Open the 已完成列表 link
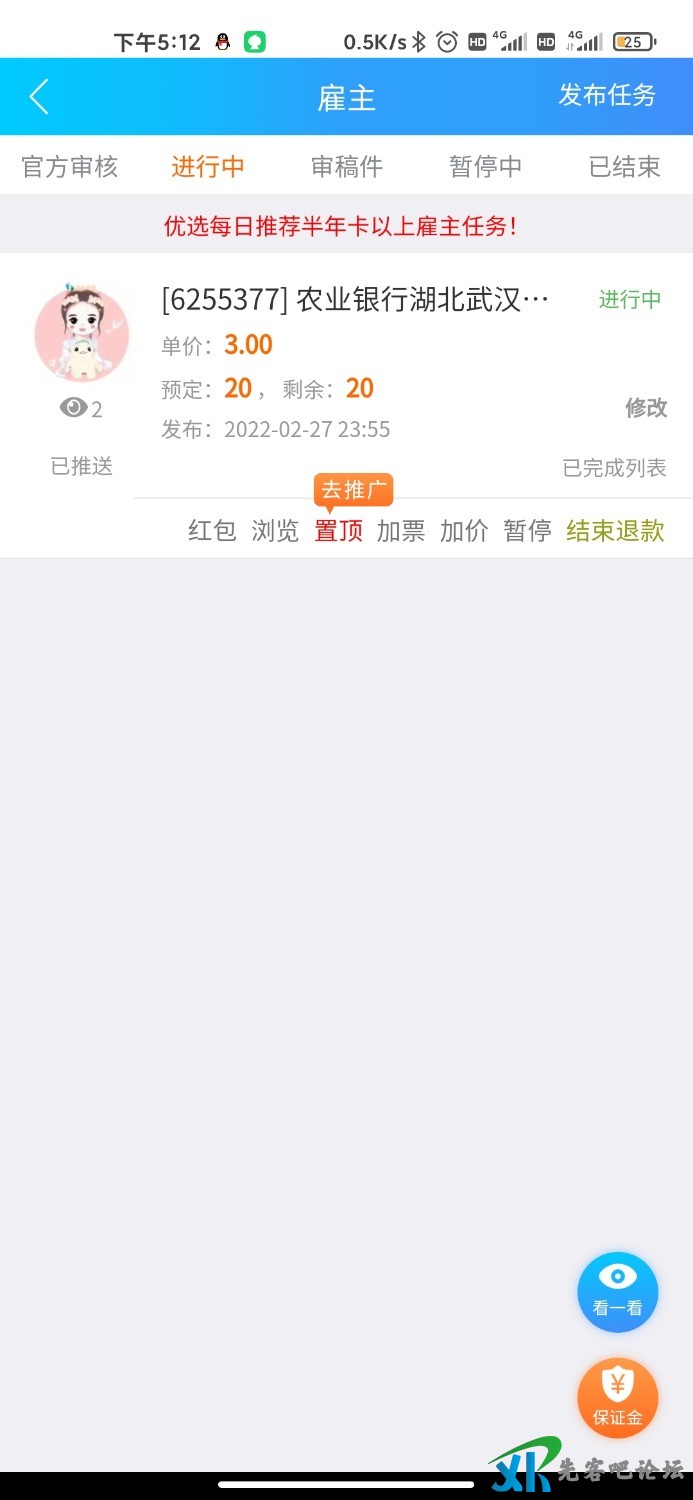This screenshot has width=693, height=1500. pos(614,468)
